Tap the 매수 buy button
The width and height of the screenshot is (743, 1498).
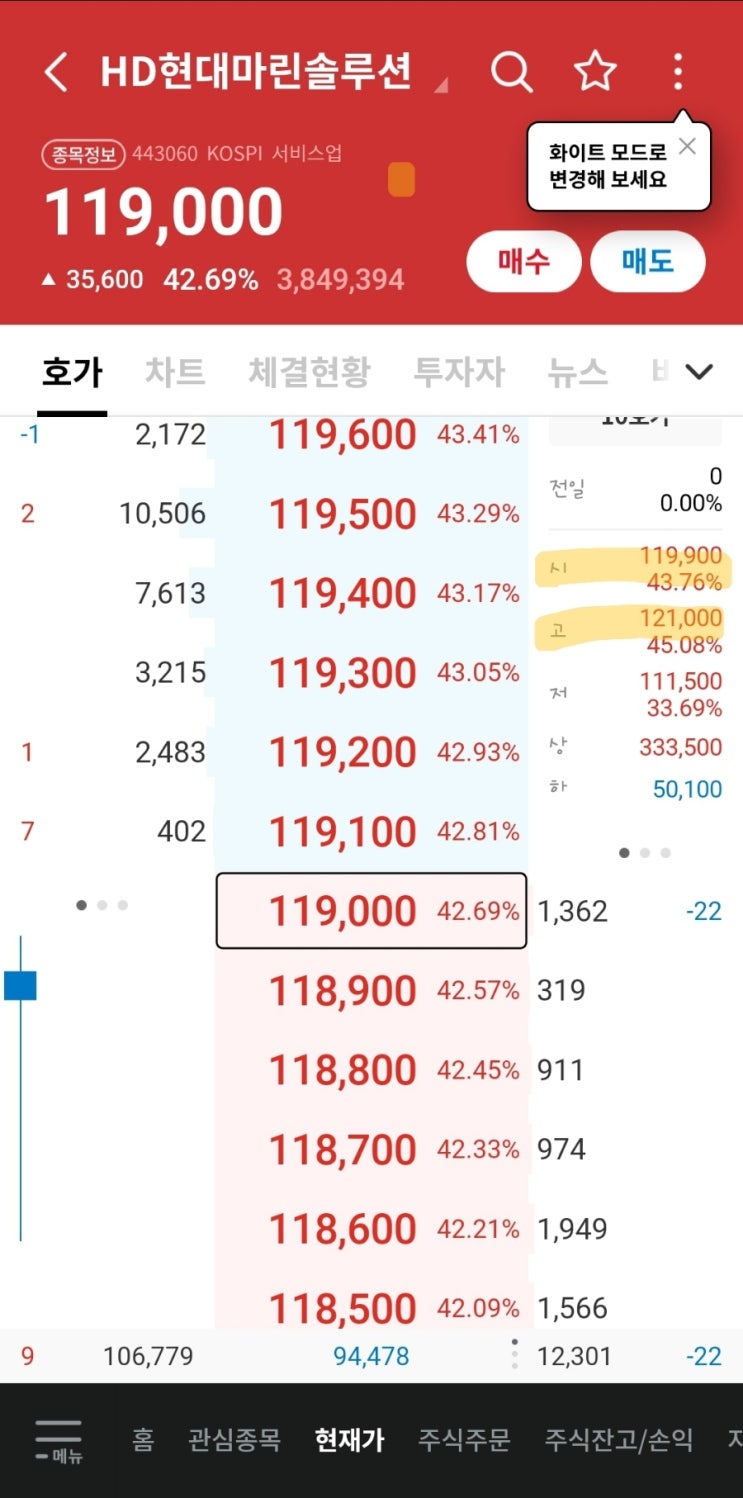point(523,262)
